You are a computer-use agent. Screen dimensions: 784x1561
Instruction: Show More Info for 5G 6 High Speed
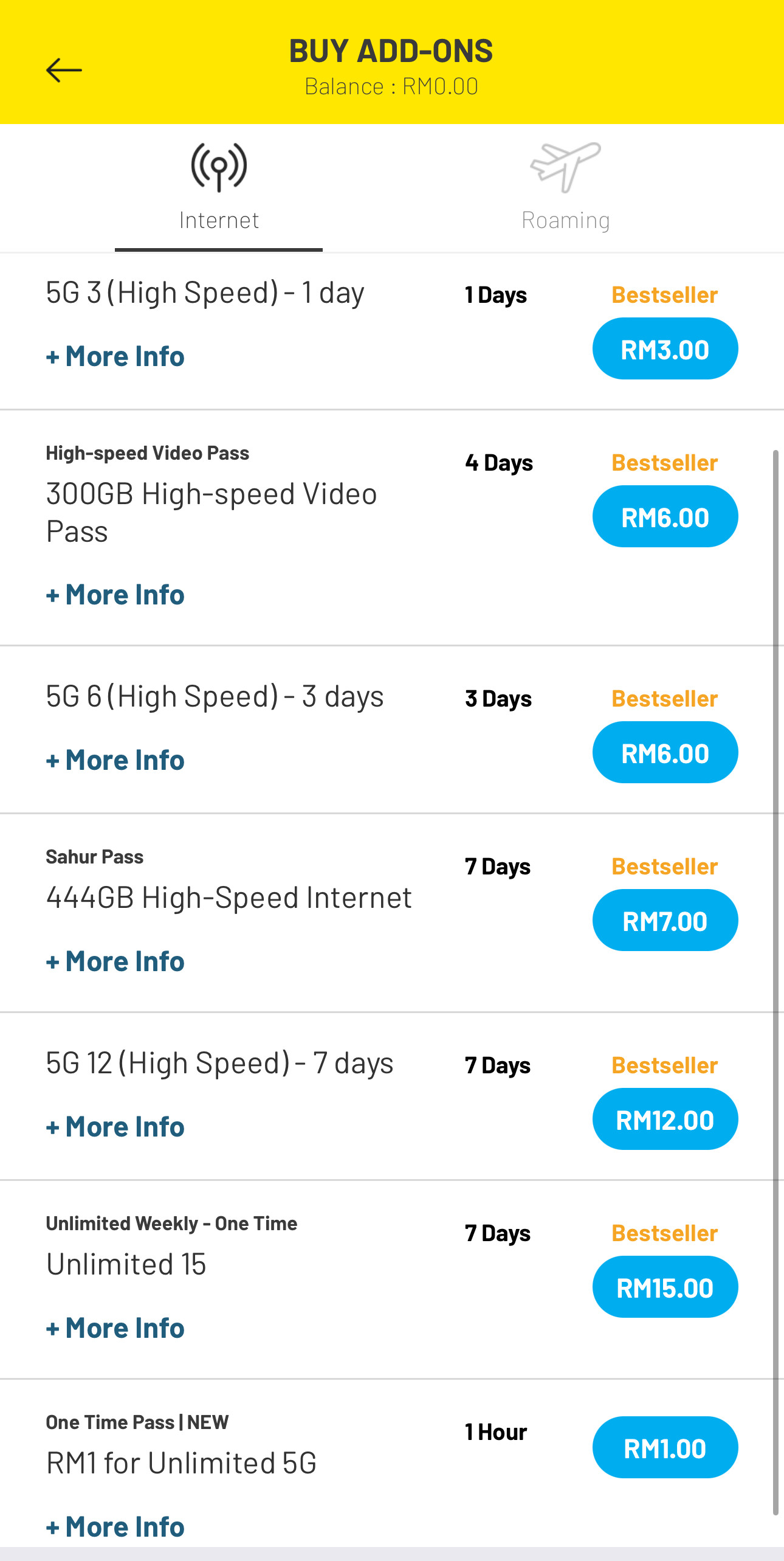pos(115,760)
